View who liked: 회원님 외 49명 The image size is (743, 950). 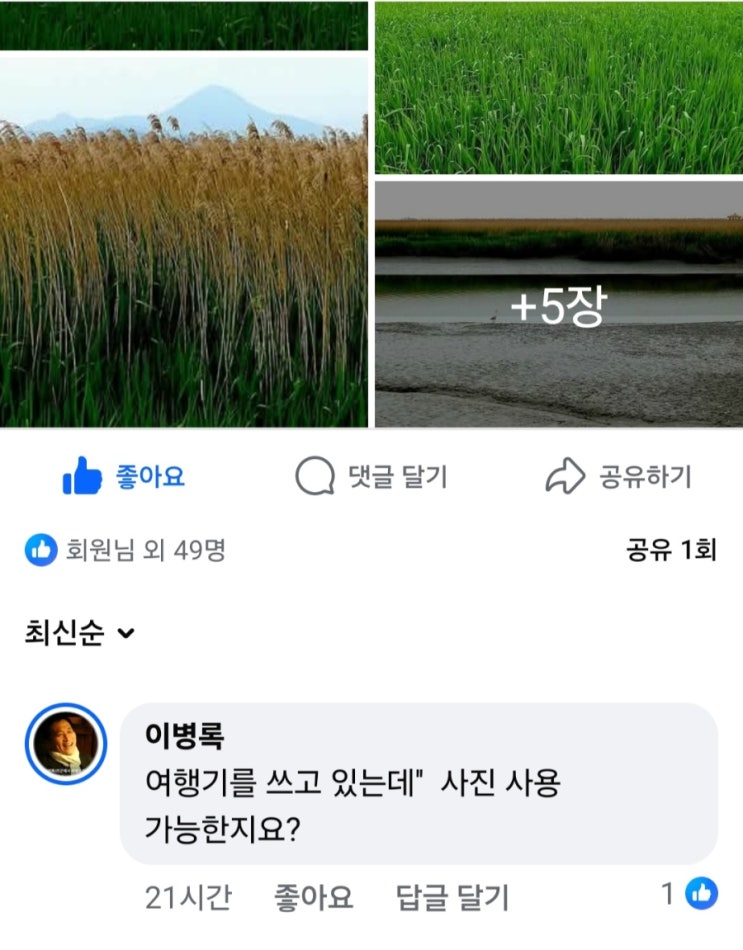pyautogui.click(x=125, y=550)
